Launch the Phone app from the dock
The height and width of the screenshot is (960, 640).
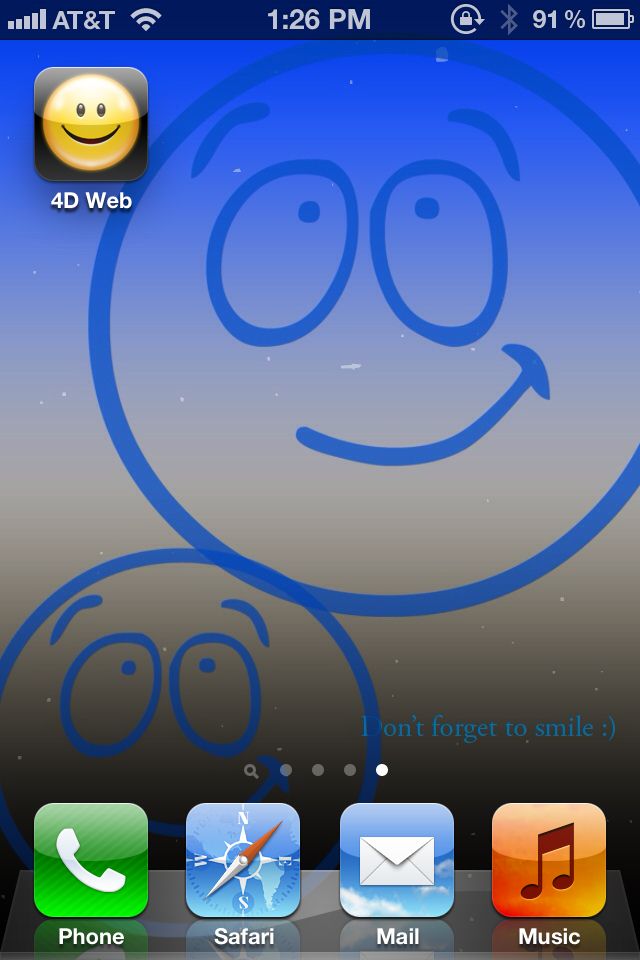click(91, 860)
